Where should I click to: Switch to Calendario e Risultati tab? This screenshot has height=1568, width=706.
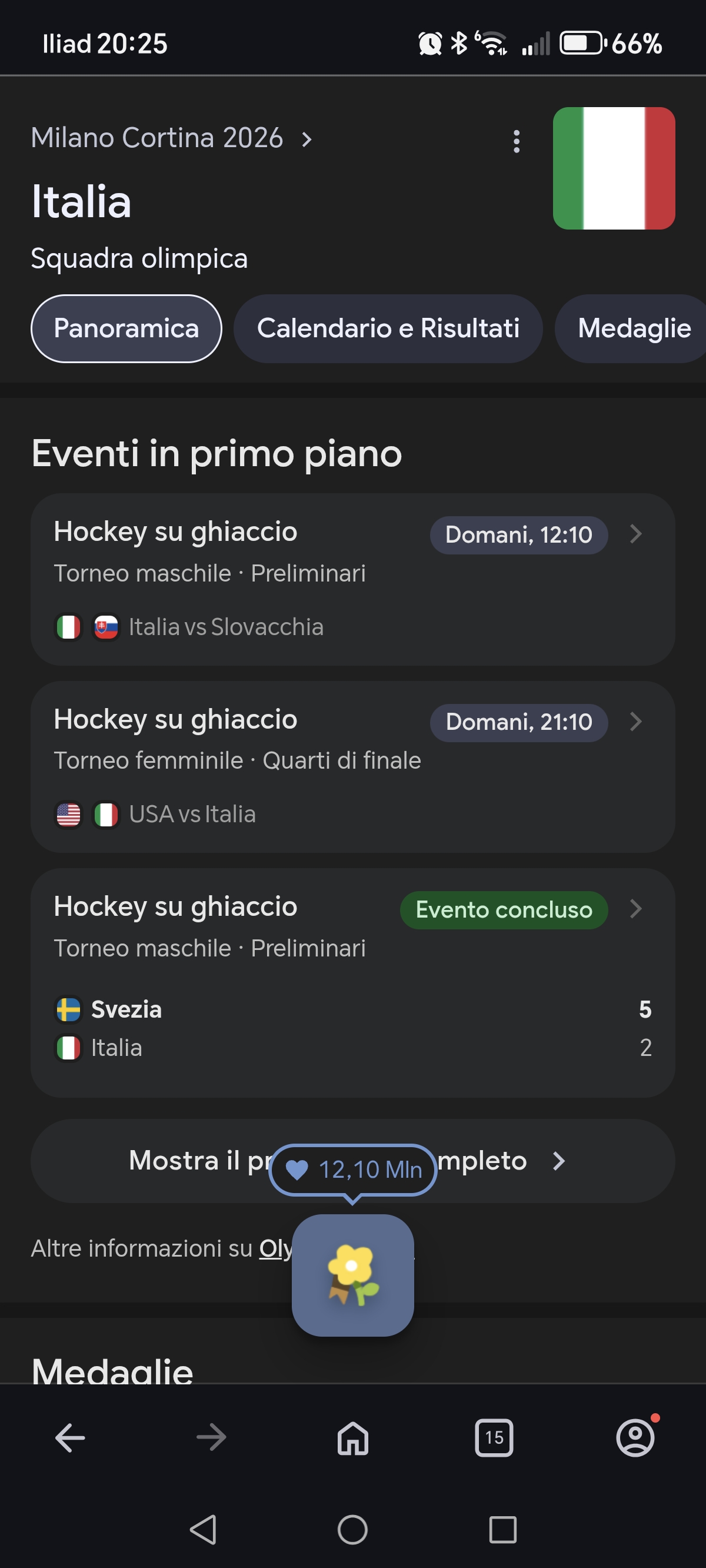(x=388, y=328)
